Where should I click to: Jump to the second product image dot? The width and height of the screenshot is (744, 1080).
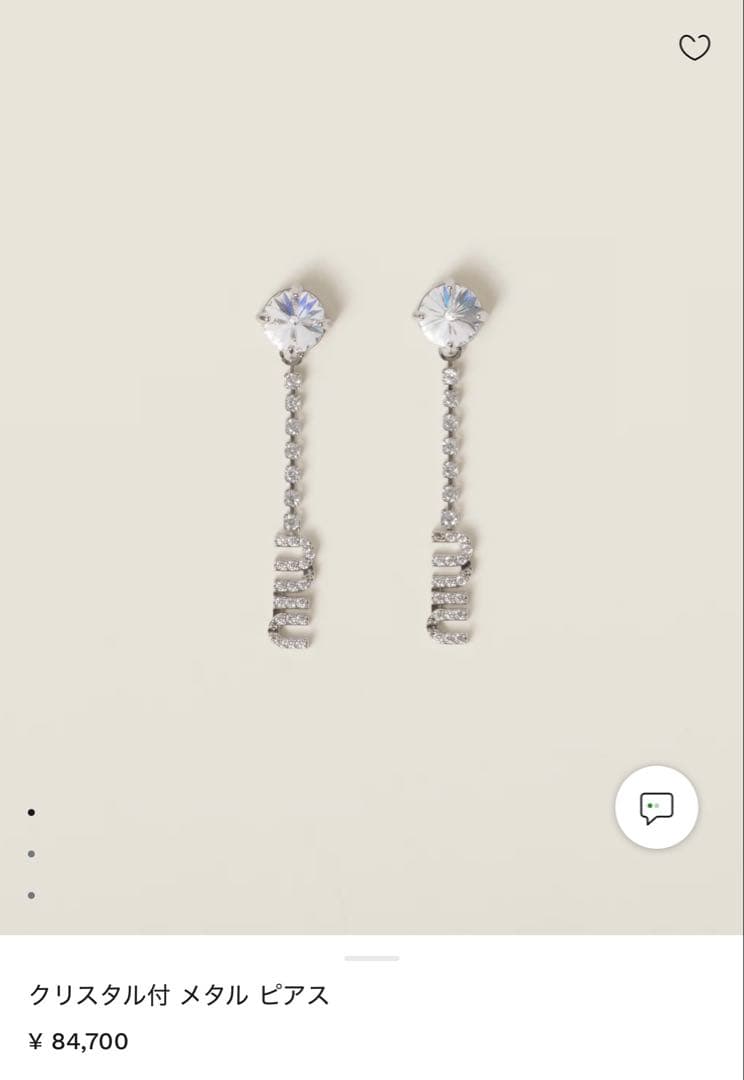tap(34, 853)
